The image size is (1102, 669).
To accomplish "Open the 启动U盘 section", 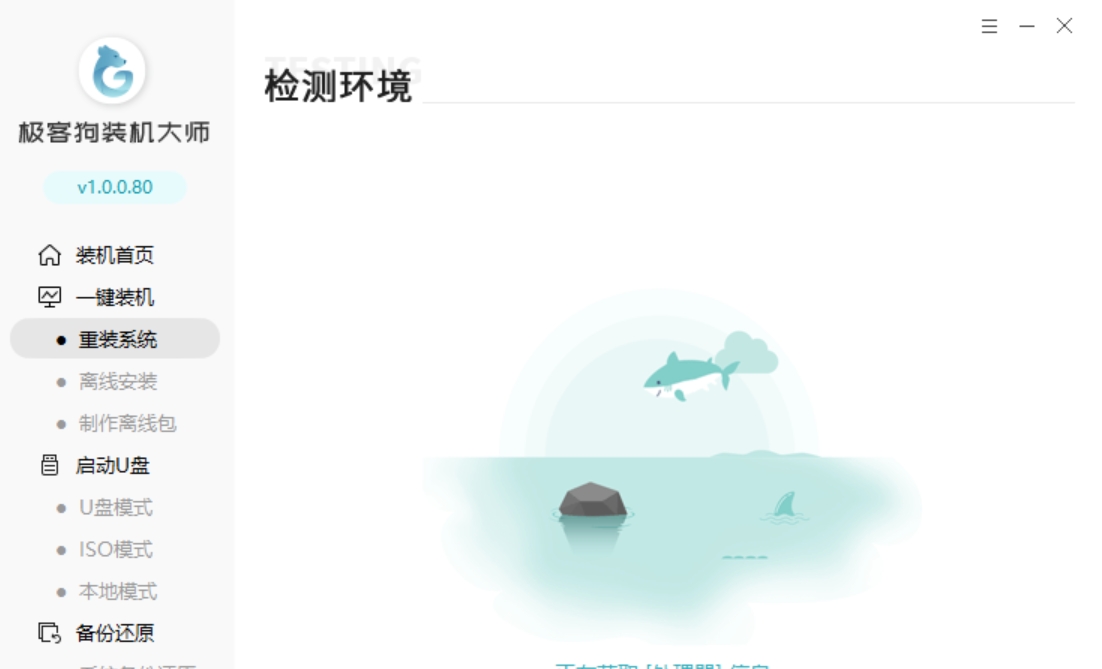I will [x=112, y=466].
